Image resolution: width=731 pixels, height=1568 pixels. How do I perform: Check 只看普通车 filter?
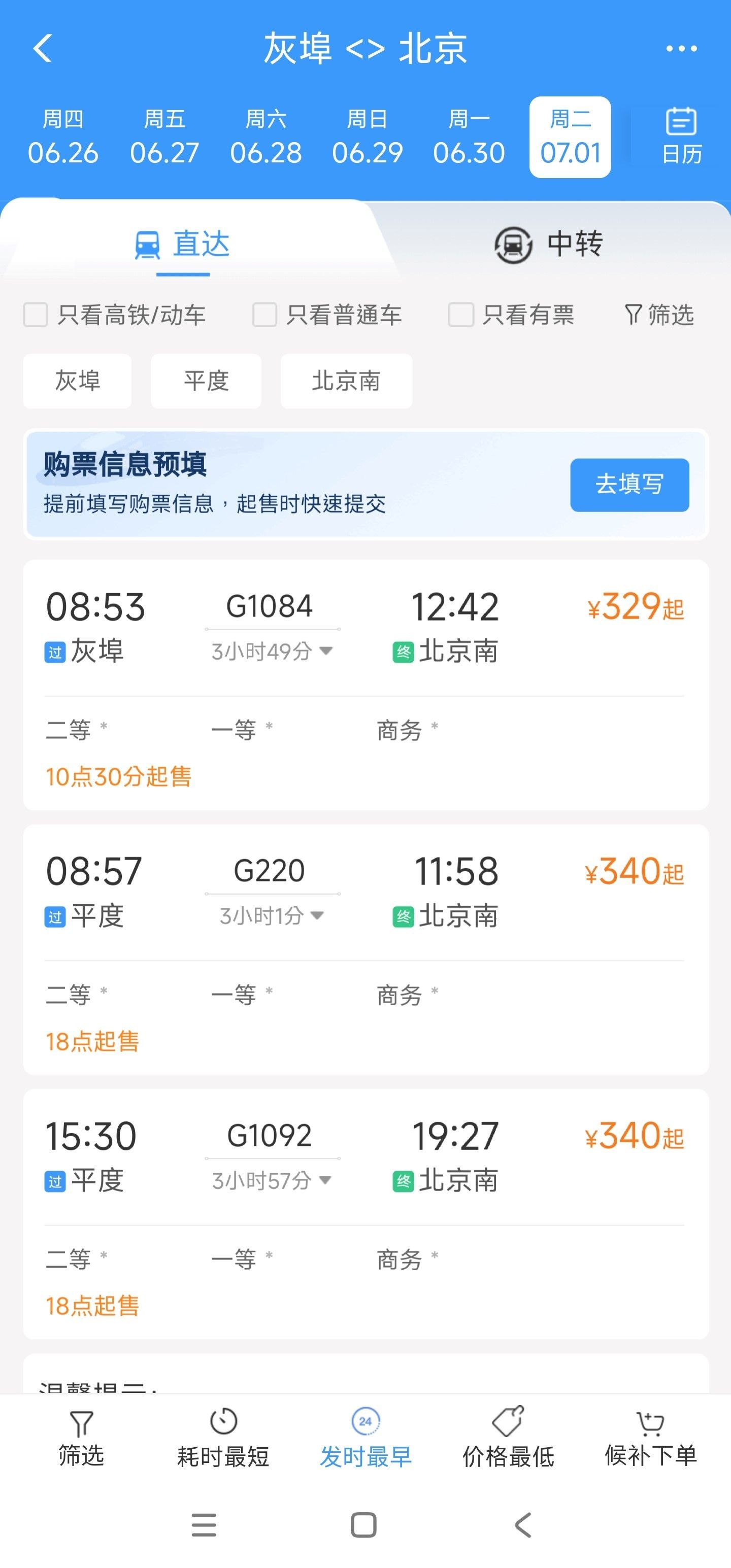[265, 315]
